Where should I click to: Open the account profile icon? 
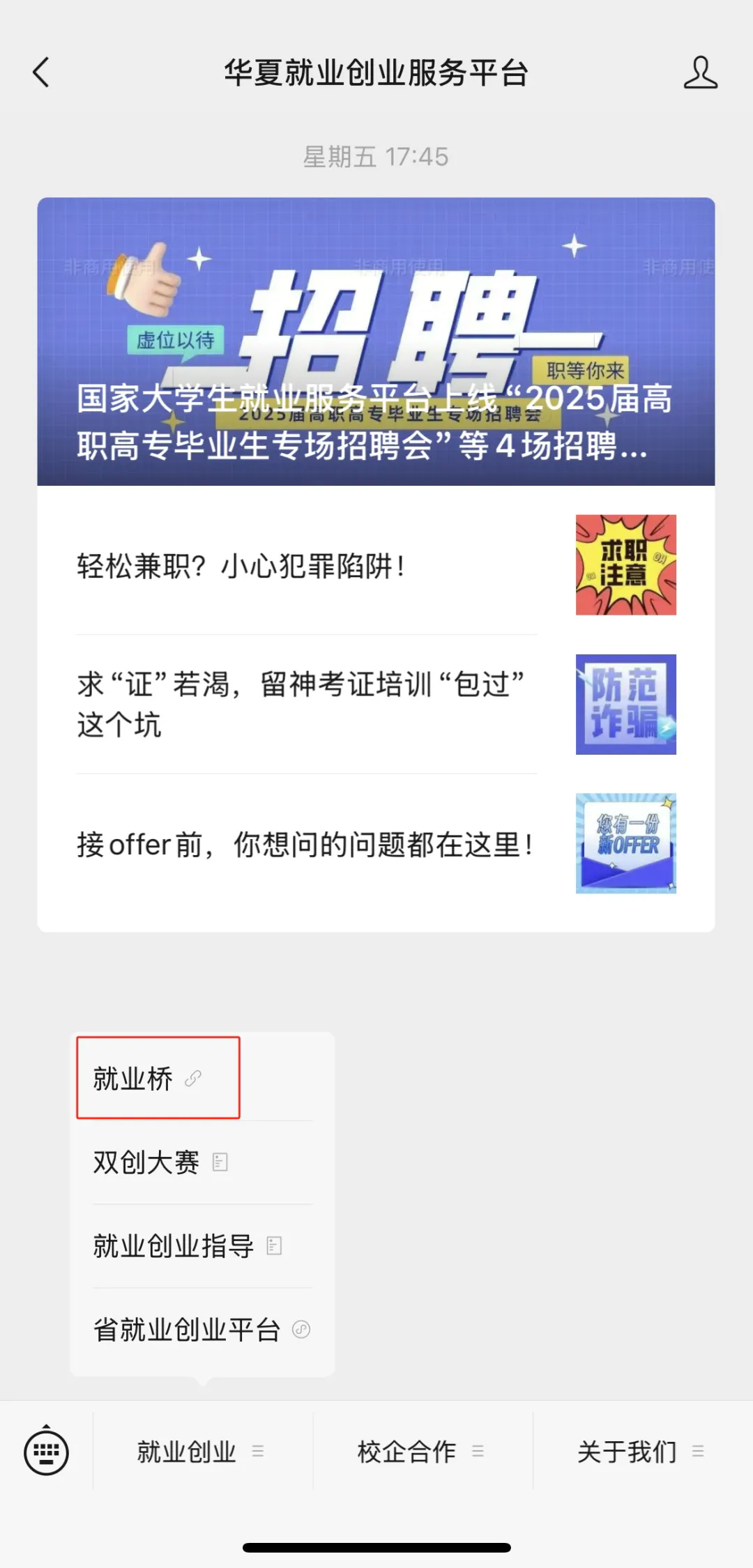coord(700,72)
